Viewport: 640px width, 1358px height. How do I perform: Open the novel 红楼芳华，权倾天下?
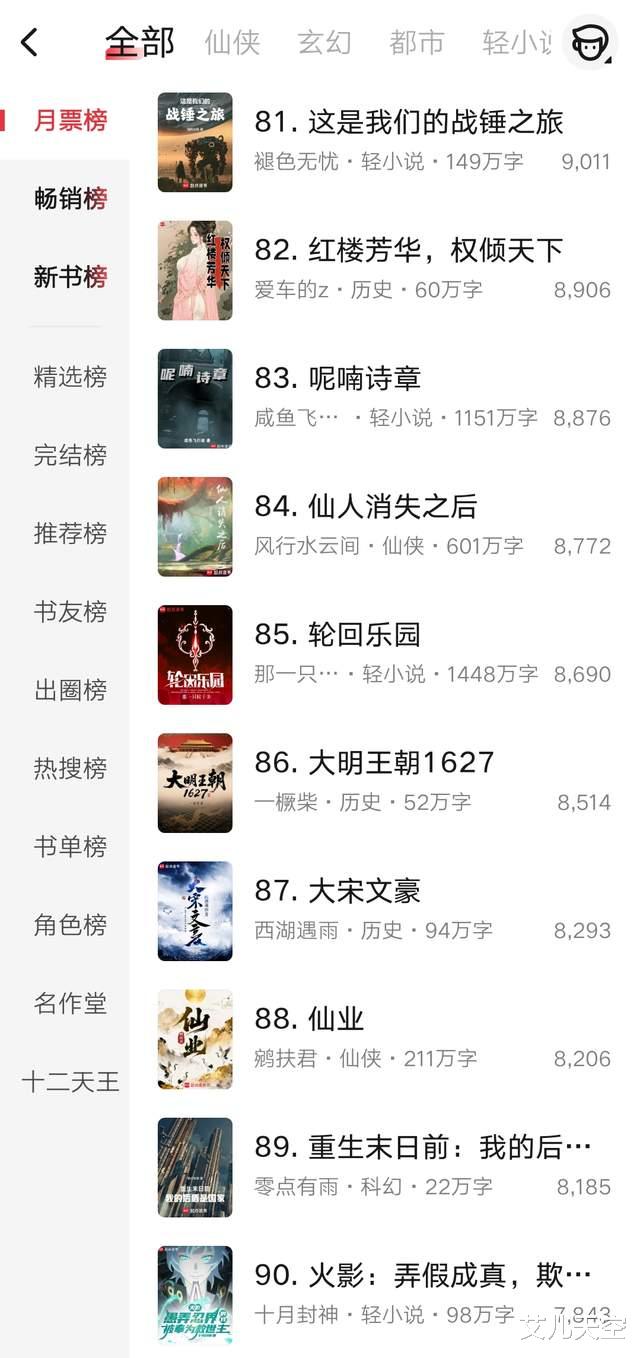(x=408, y=251)
